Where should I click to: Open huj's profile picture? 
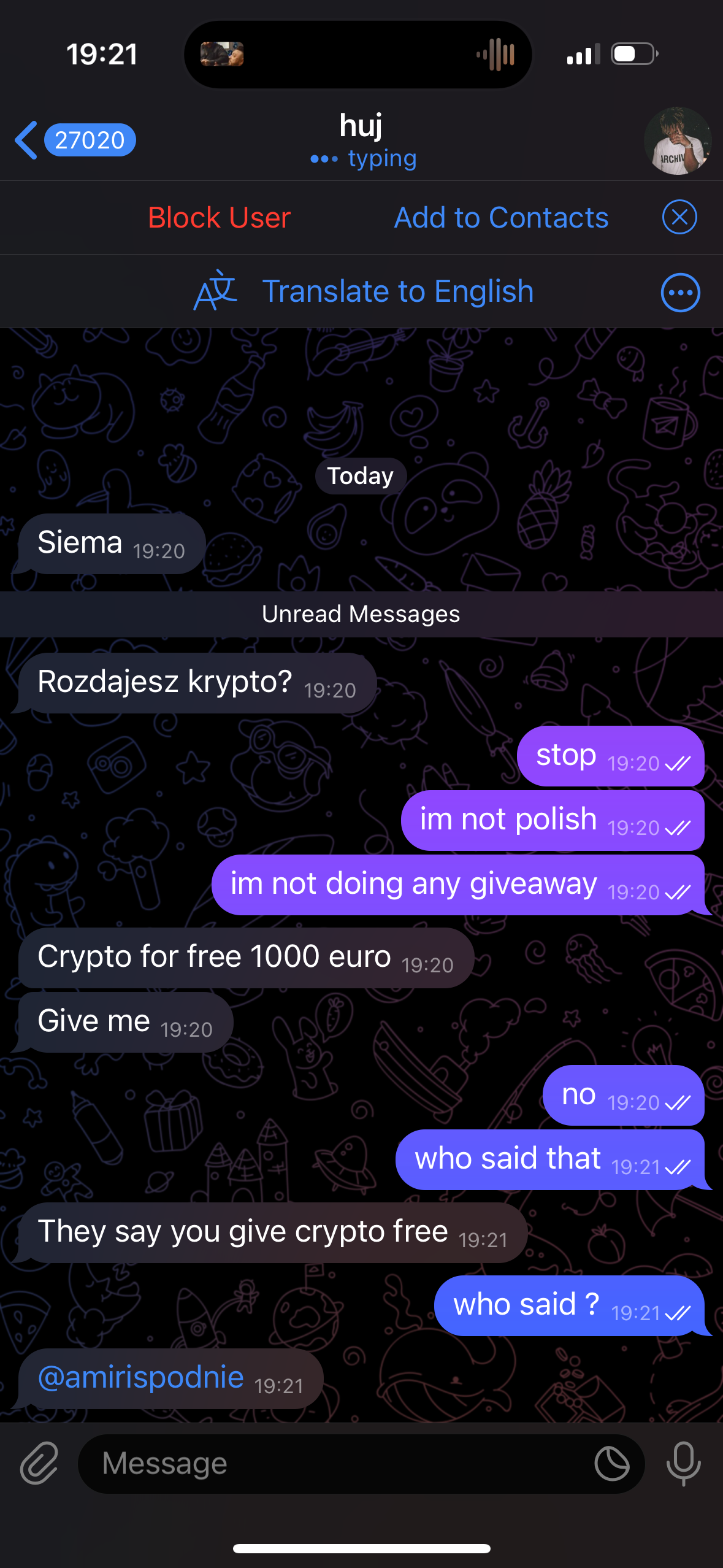677,141
